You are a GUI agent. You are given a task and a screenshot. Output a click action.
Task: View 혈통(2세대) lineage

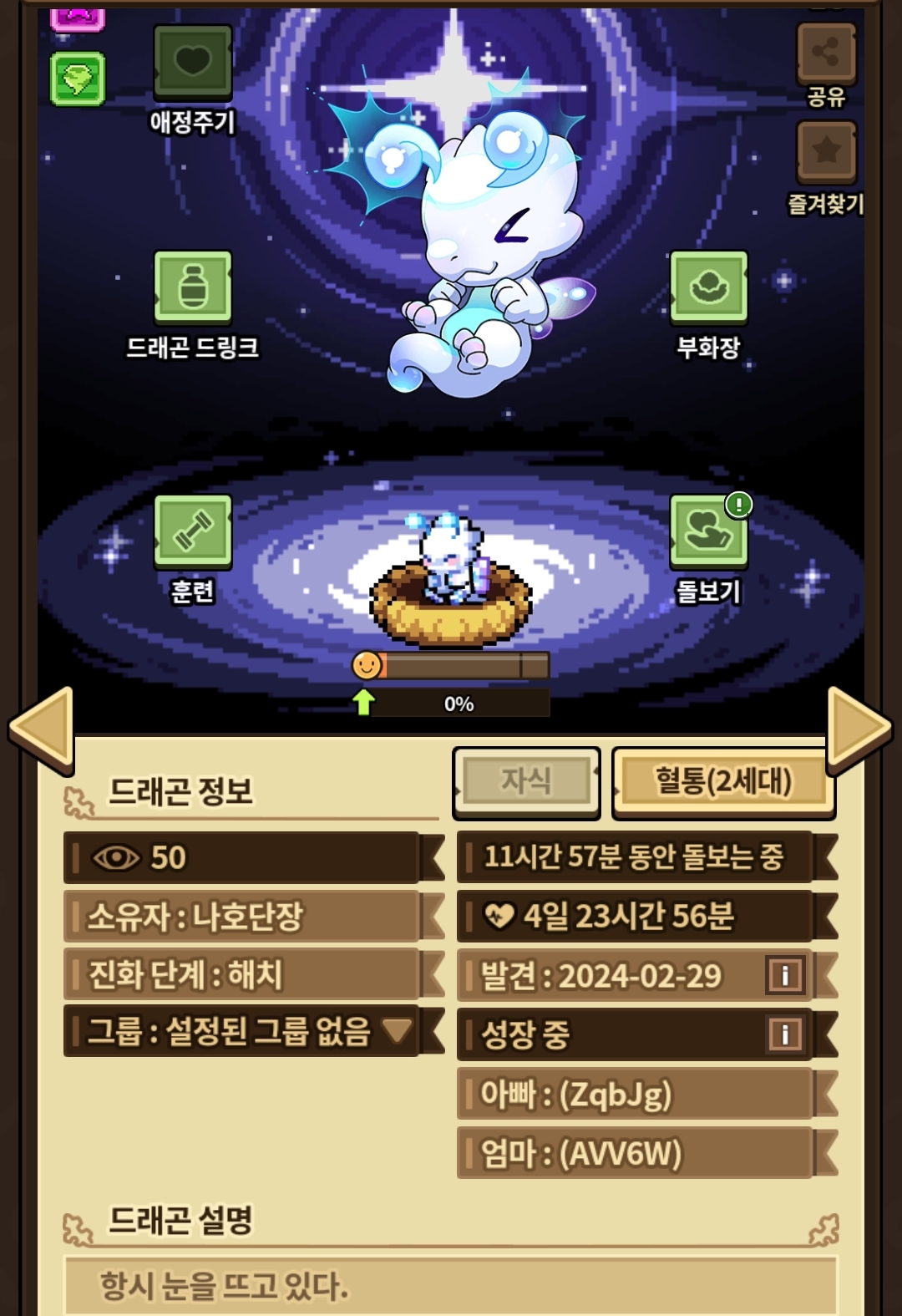[x=723, y=781]
